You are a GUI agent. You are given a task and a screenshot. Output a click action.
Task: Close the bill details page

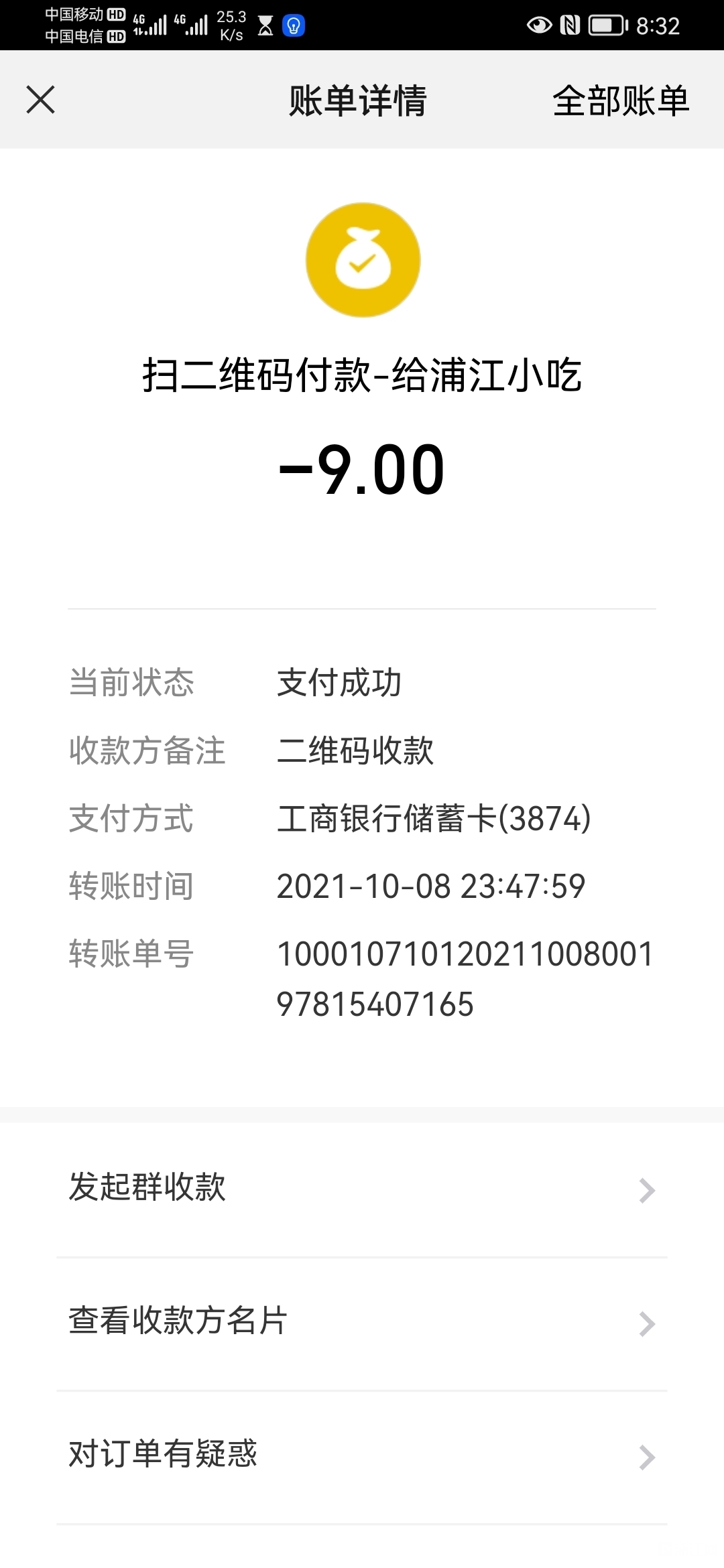(x=40, y=101)
